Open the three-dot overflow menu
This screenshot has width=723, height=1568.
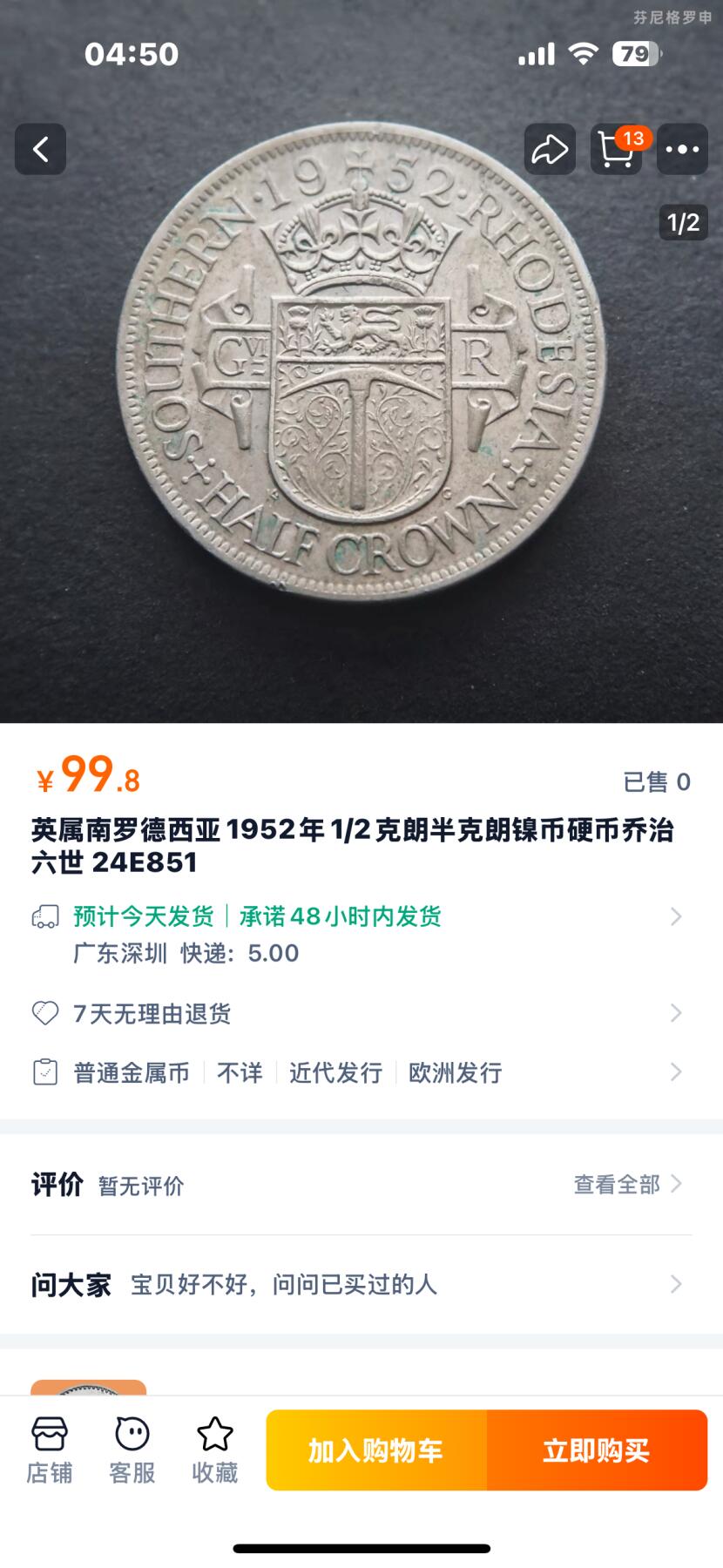[682, 150]
